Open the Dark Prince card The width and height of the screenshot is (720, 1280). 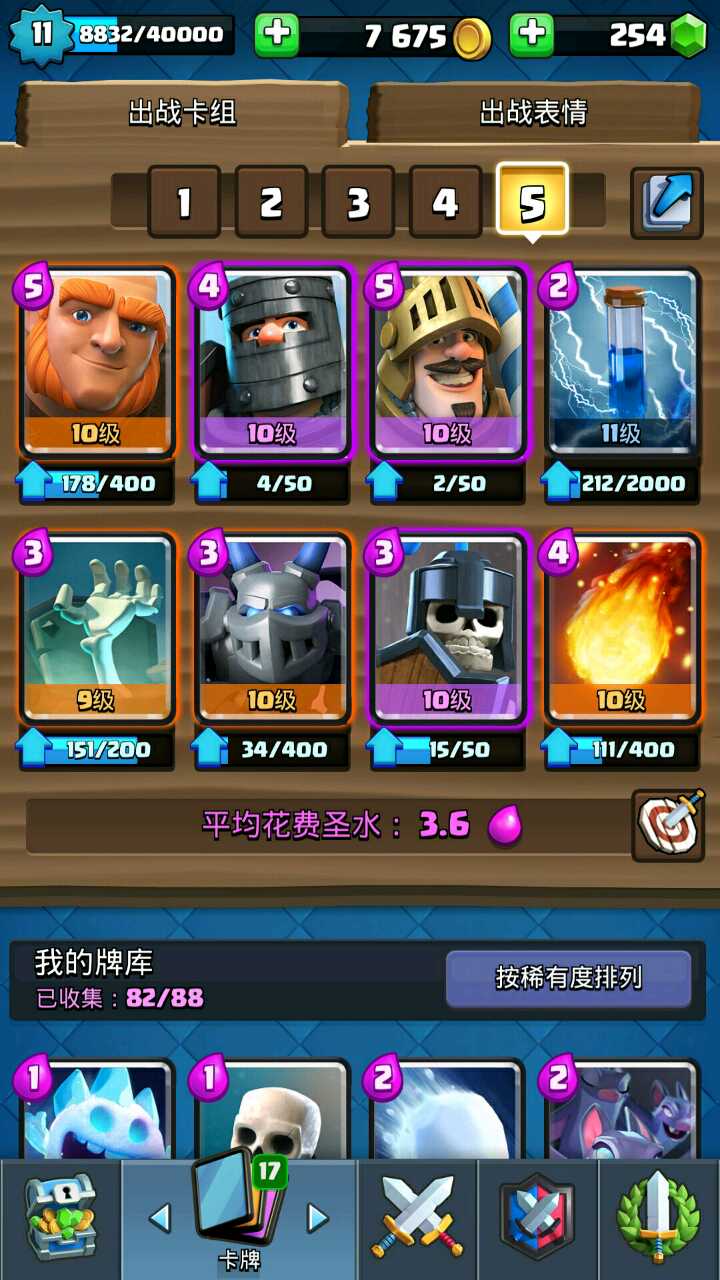[272, 362]
